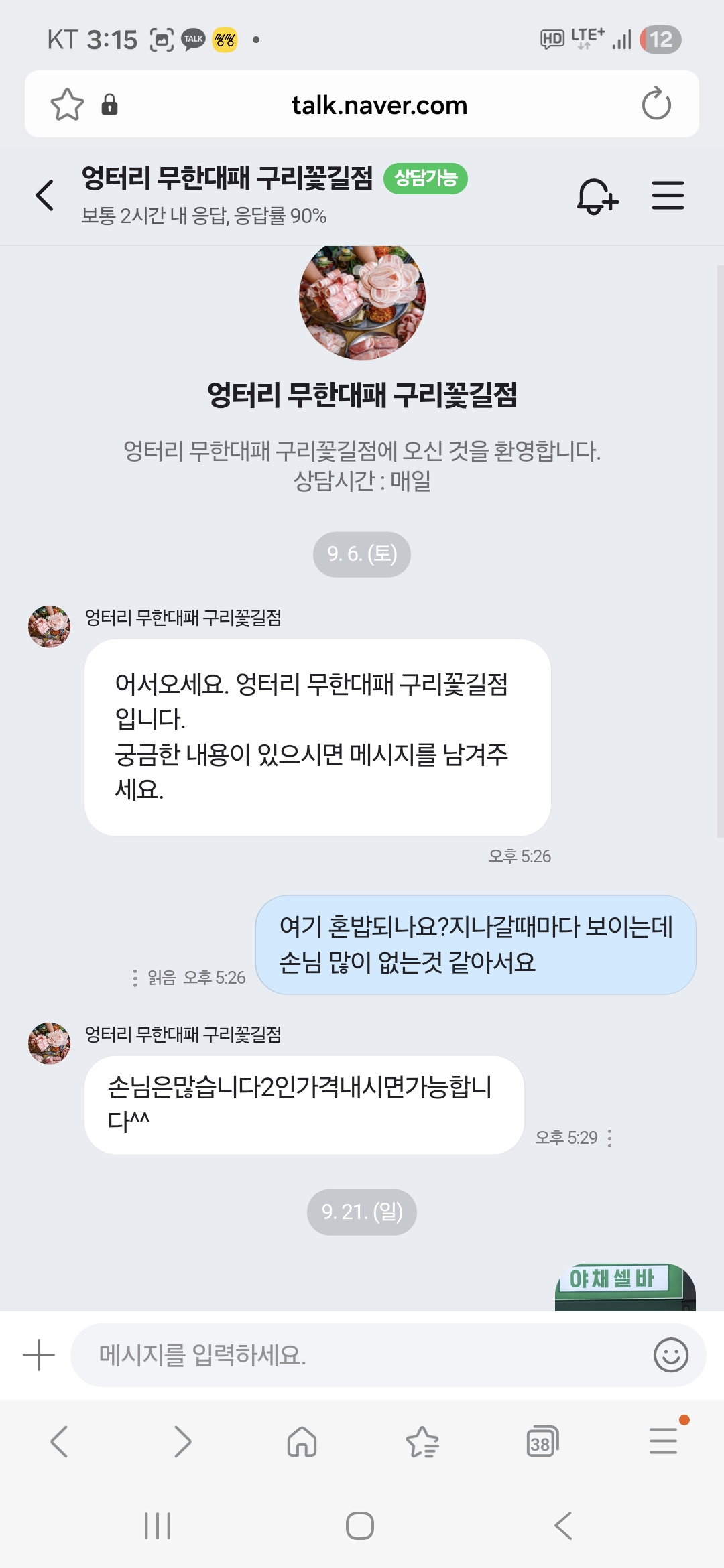Reload the talk.naver.com page
724x1568 pixels.
click(x=656, y=105)
